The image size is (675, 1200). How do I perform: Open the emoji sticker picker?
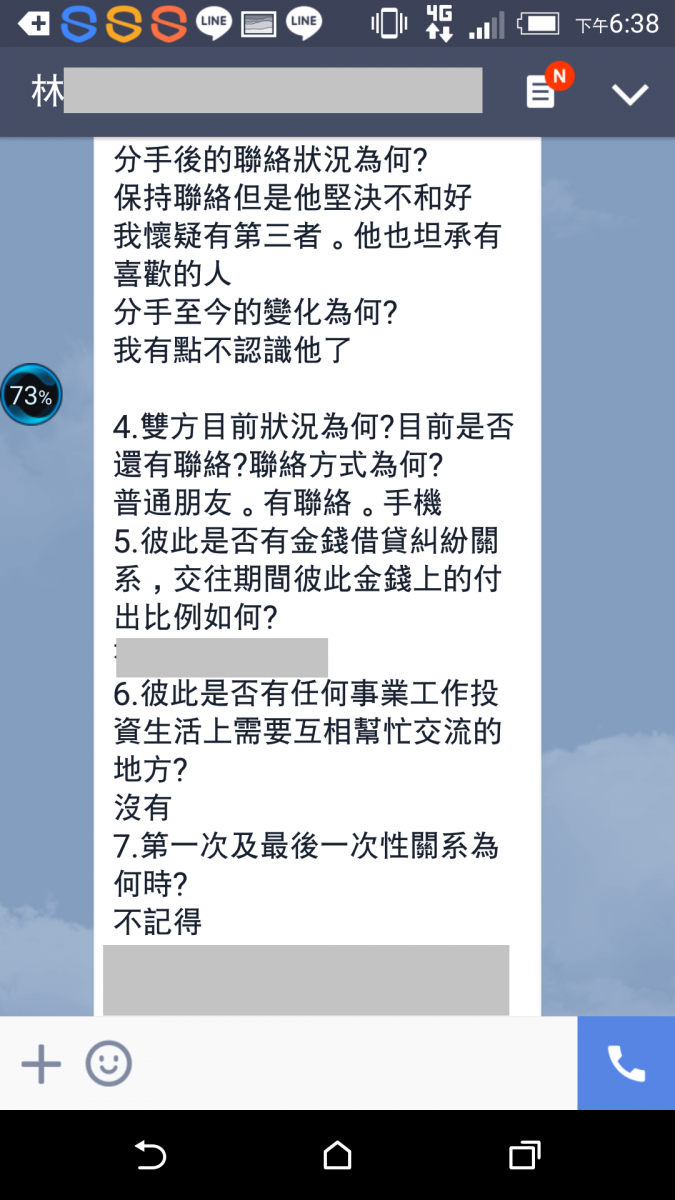click(x=108, y=1064)
